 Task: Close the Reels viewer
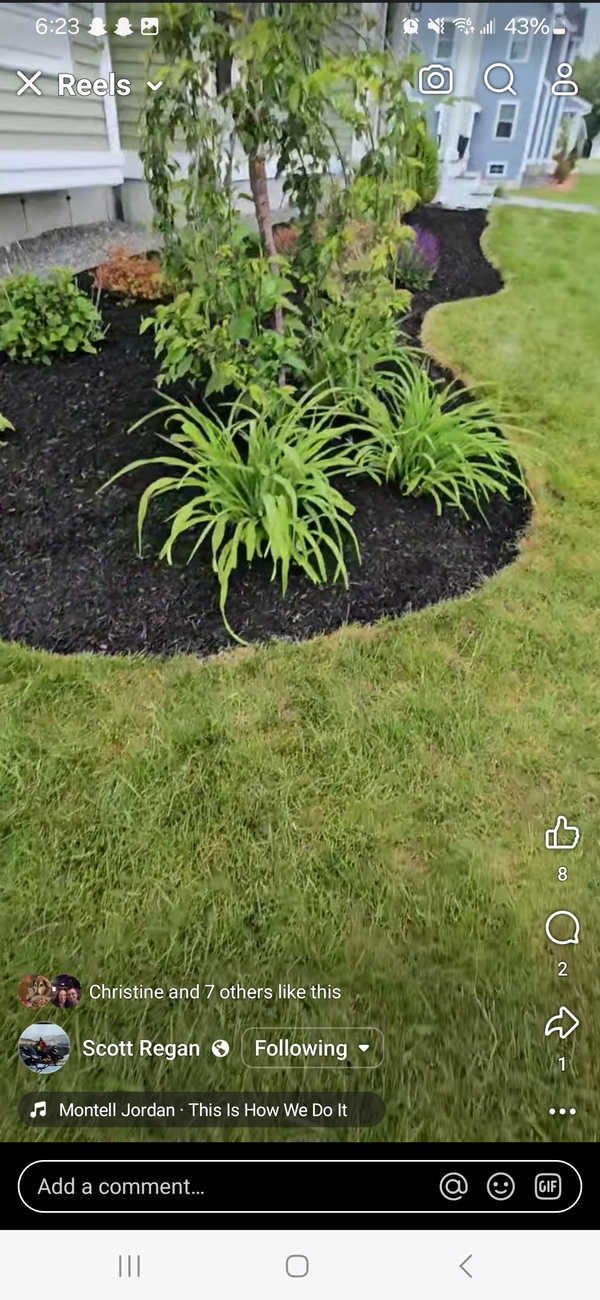[x=29, y=84]
